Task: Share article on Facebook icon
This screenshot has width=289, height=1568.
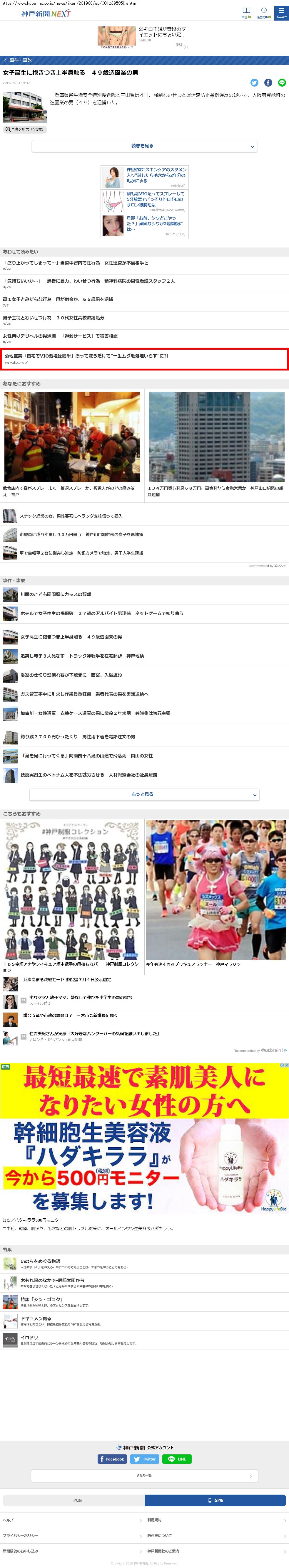Action: (x=268, y=83)
